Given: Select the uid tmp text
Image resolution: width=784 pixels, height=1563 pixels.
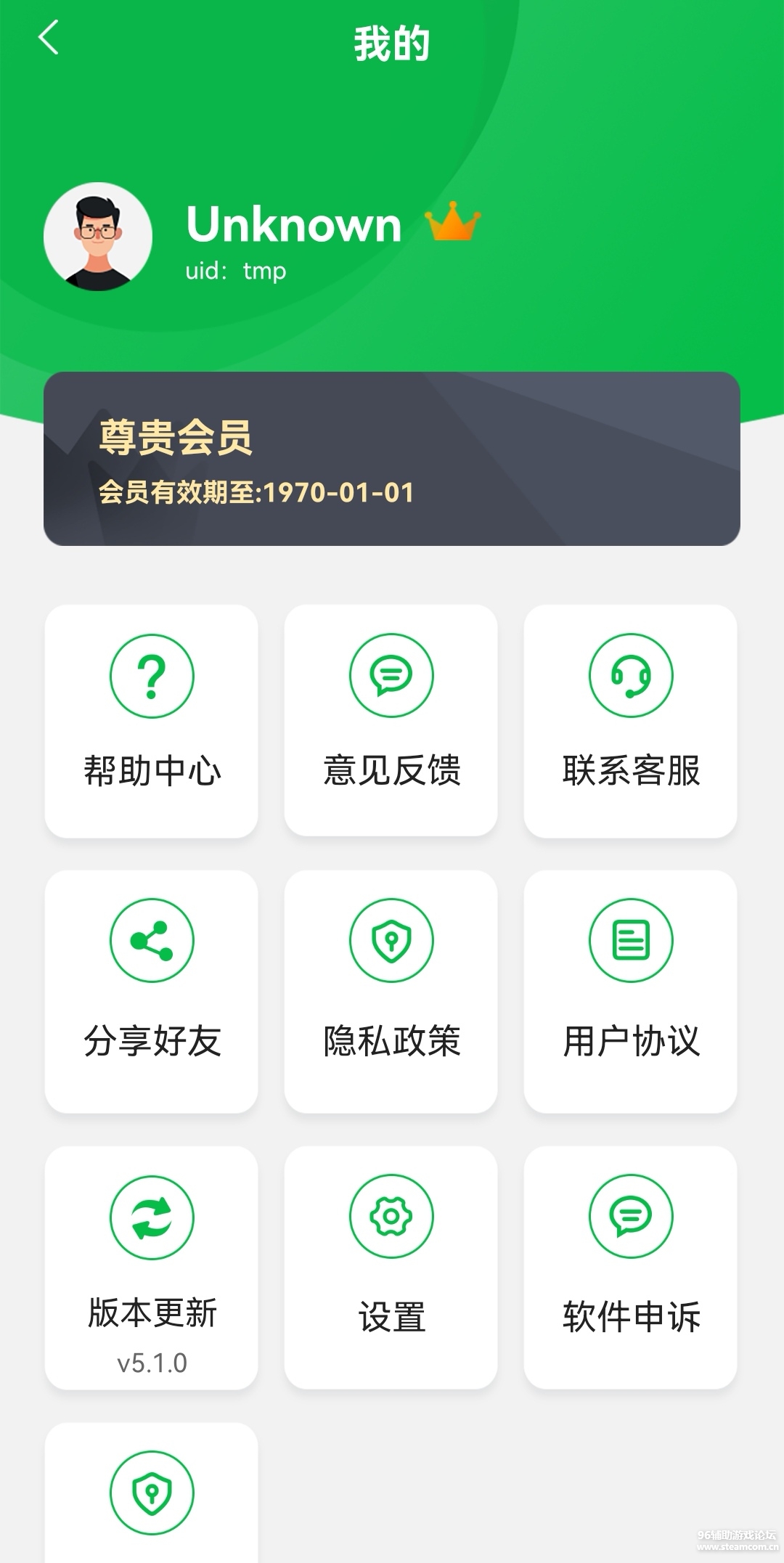Looking at the screenshot, I should [x=234, y=271].
